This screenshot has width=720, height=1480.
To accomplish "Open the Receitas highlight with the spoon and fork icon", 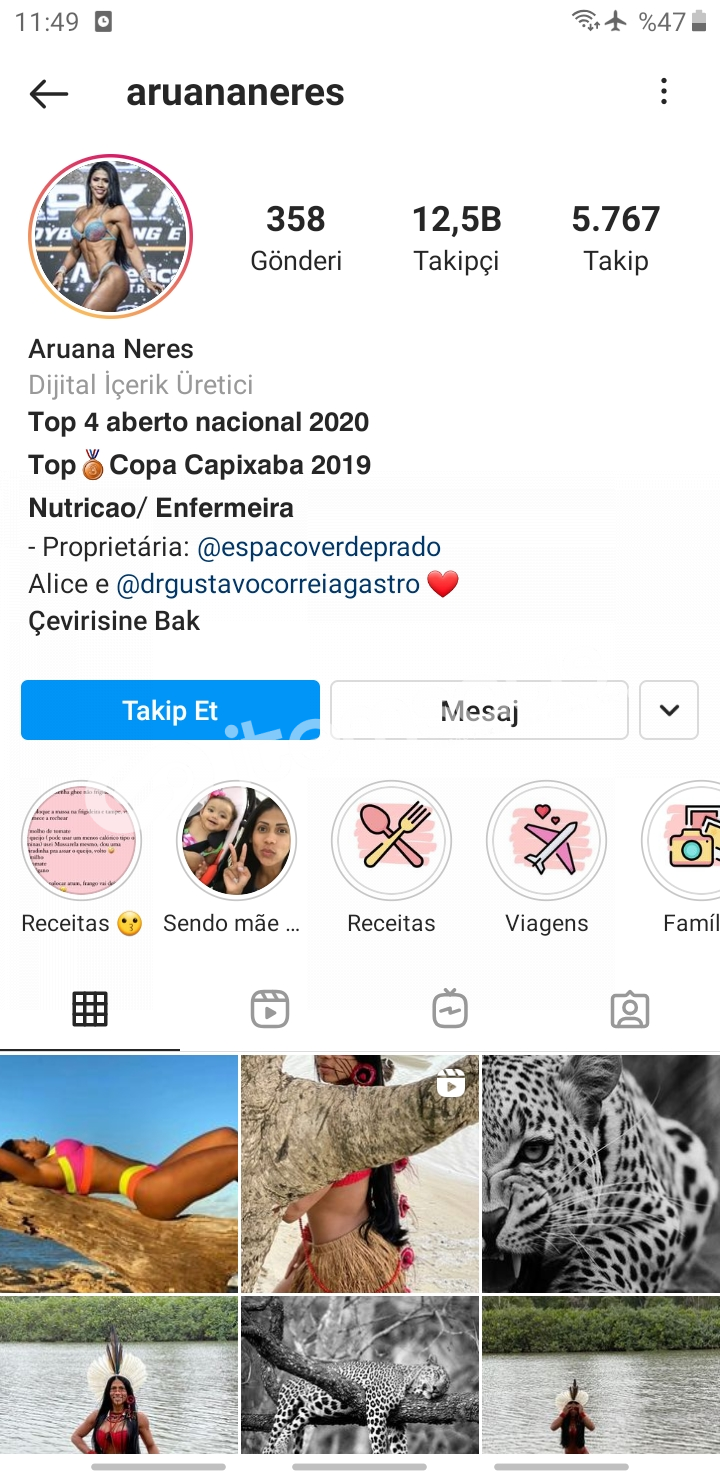I will click(x=391, y=858).
